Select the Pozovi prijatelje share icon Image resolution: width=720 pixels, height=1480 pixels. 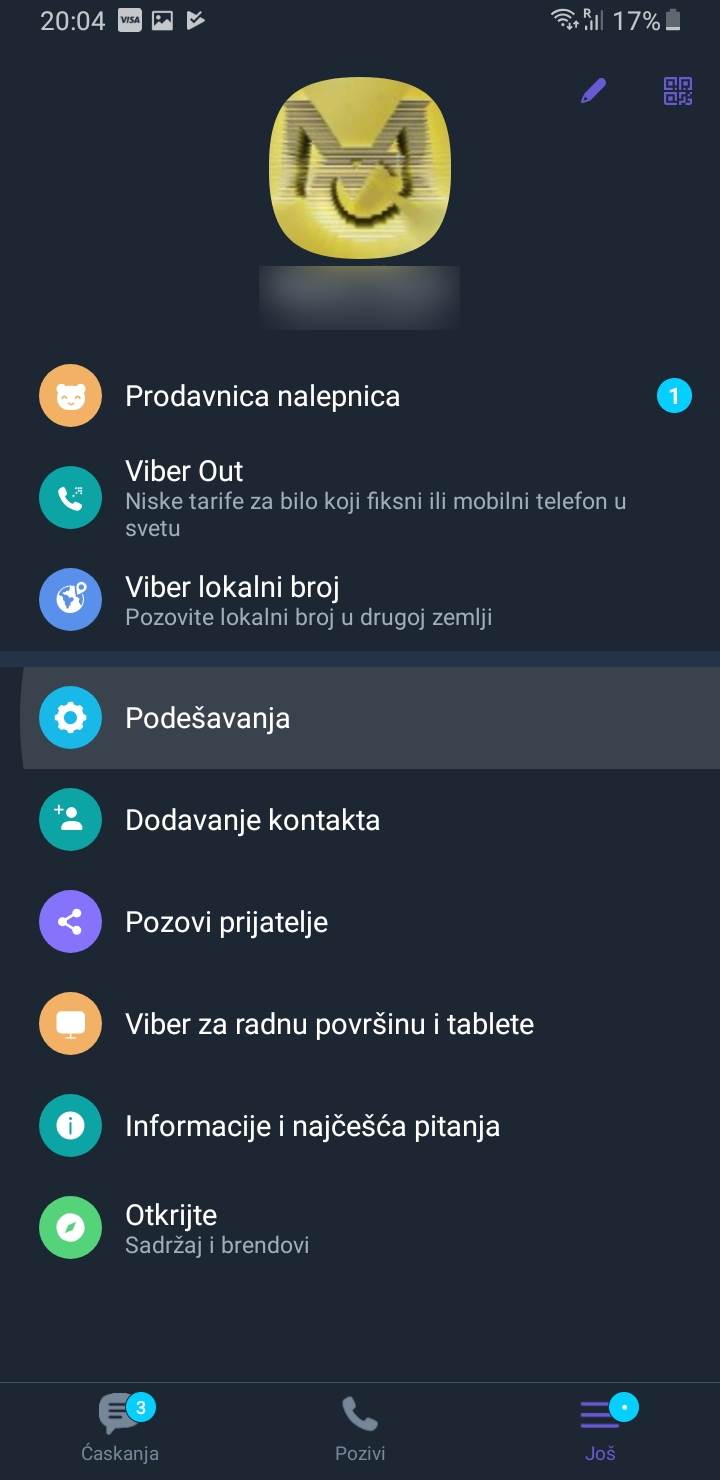(x=70, y=921)
